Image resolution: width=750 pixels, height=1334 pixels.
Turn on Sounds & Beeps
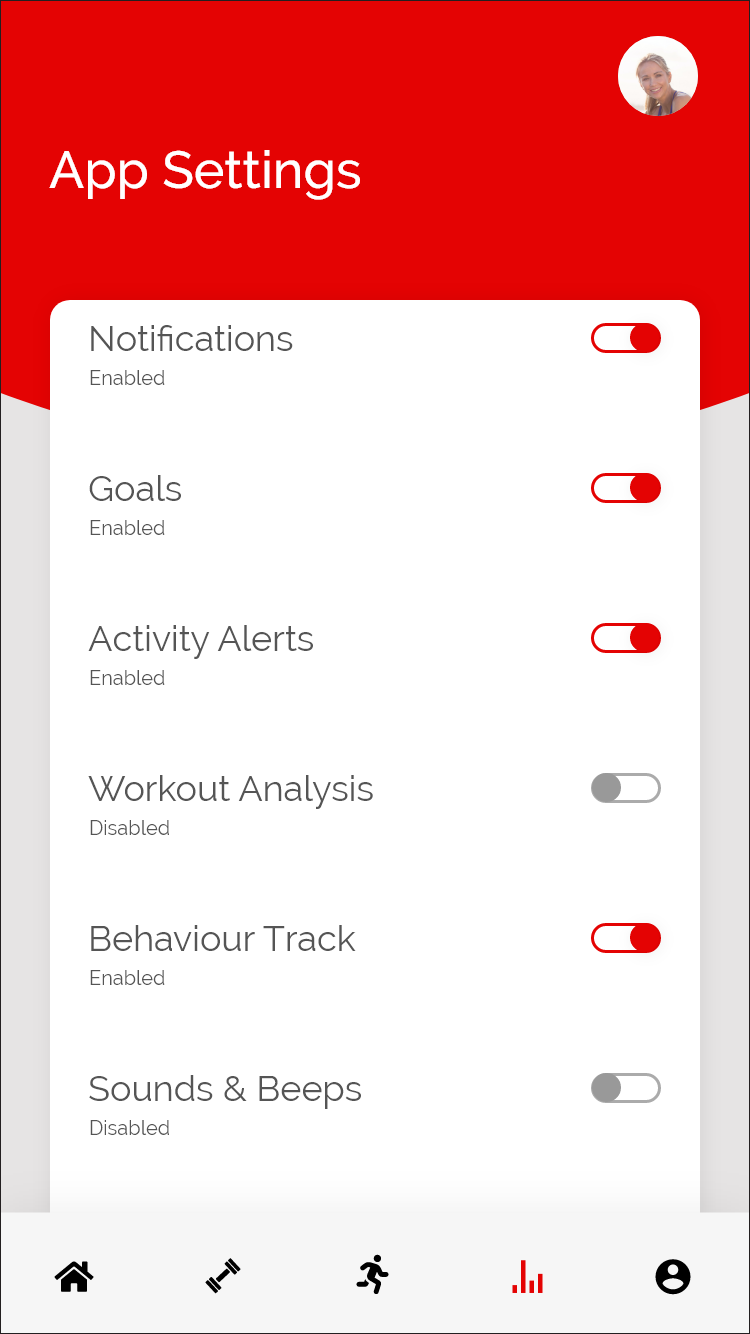pos(626,1088)
